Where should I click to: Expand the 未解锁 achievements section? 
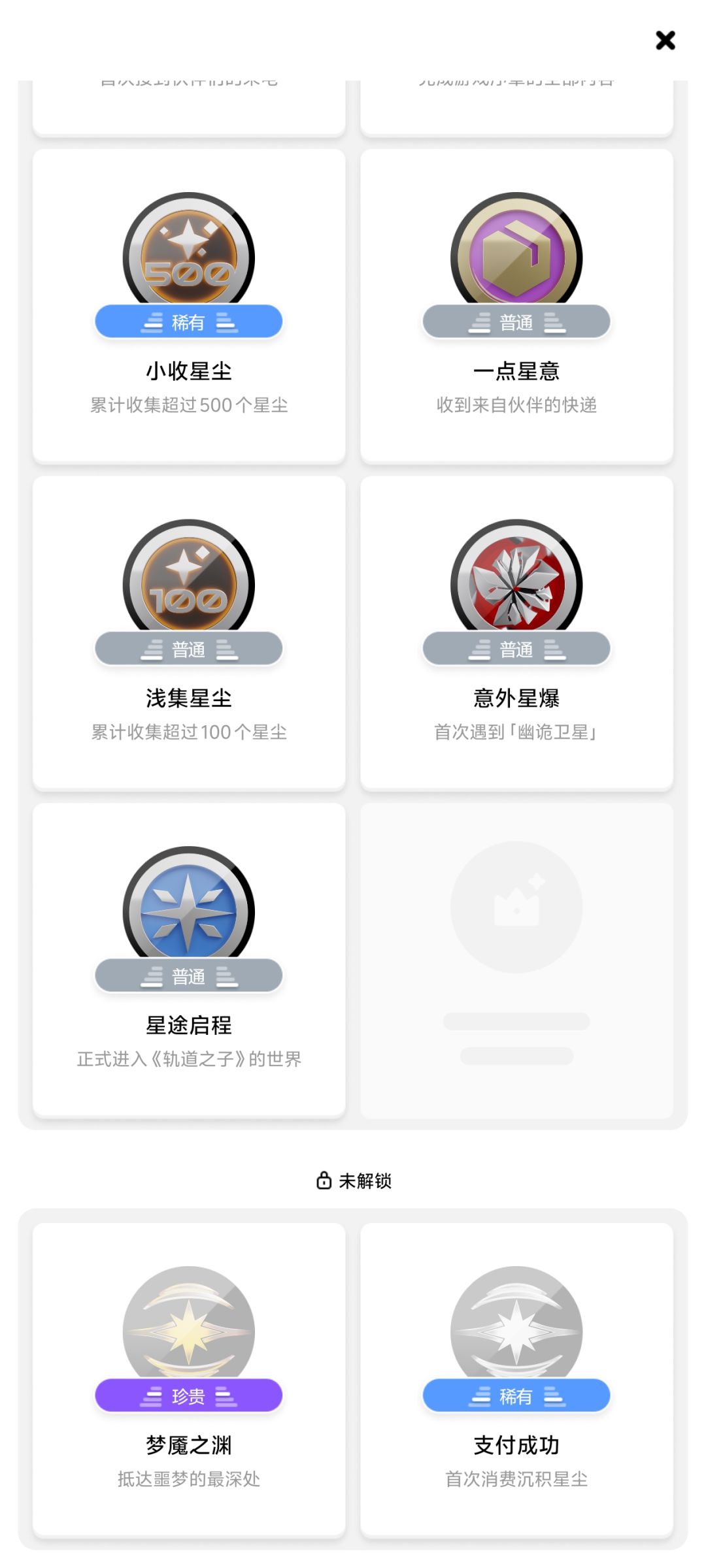click(353, 1180)
